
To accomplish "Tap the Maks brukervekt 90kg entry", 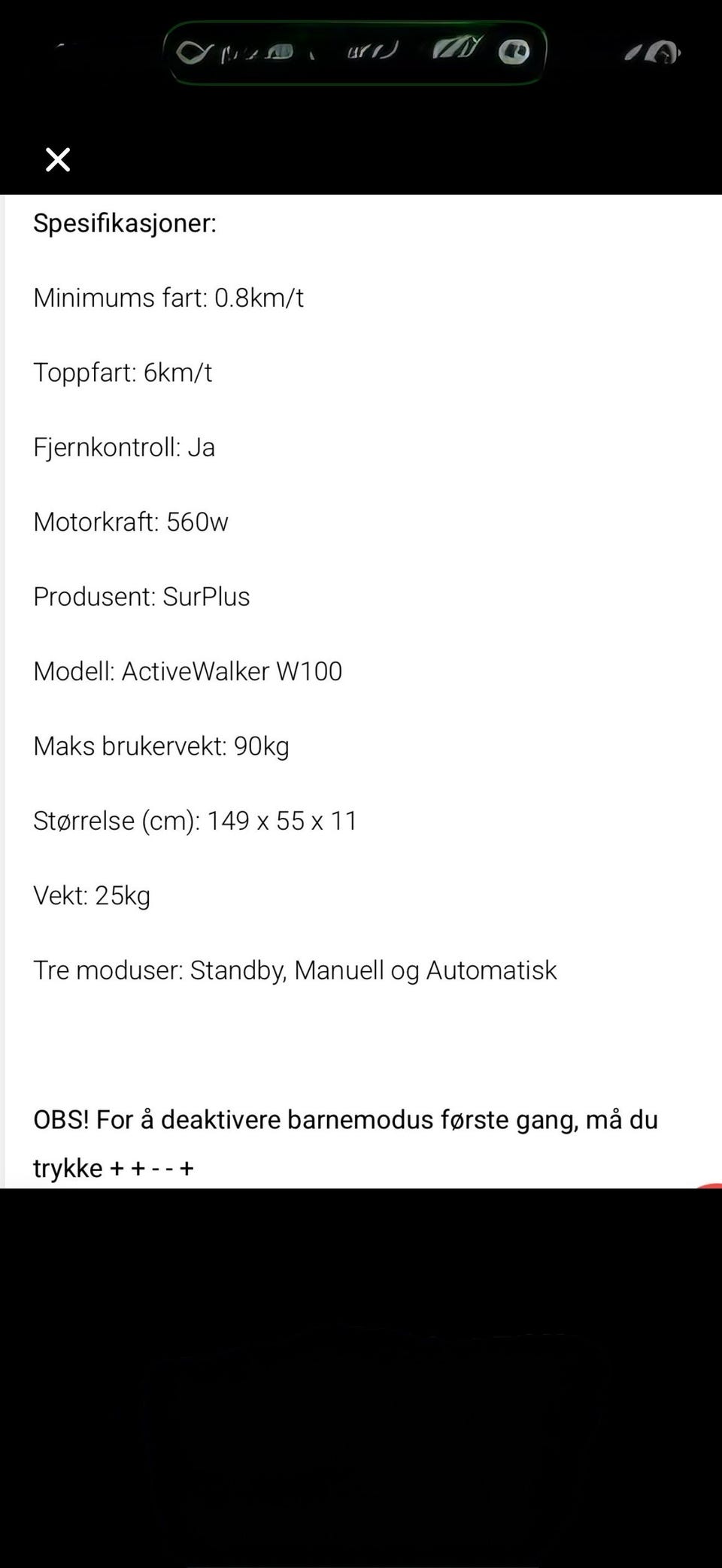I will [x=161, y=746].
